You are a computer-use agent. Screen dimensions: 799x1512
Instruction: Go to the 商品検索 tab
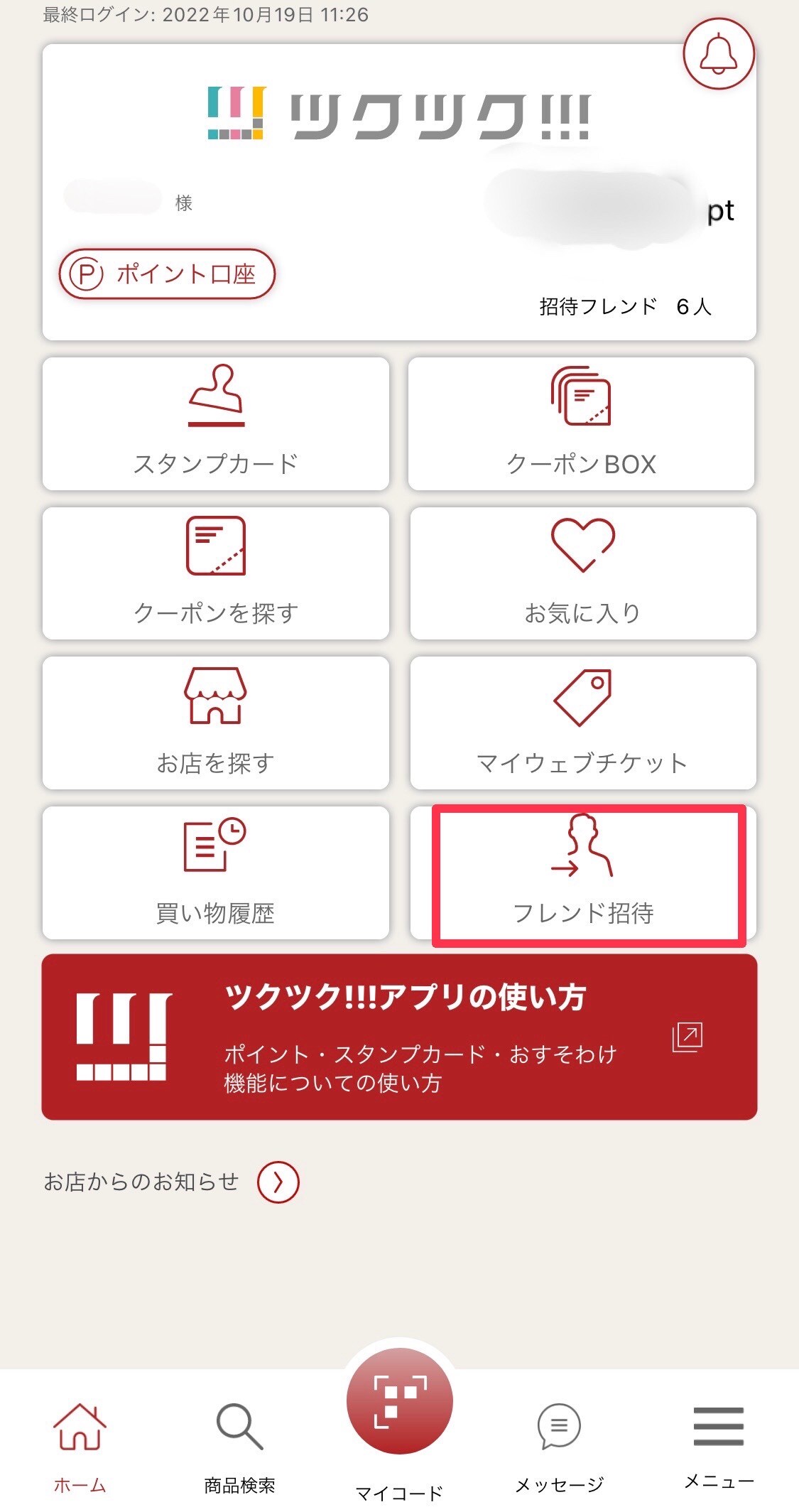239,1442
